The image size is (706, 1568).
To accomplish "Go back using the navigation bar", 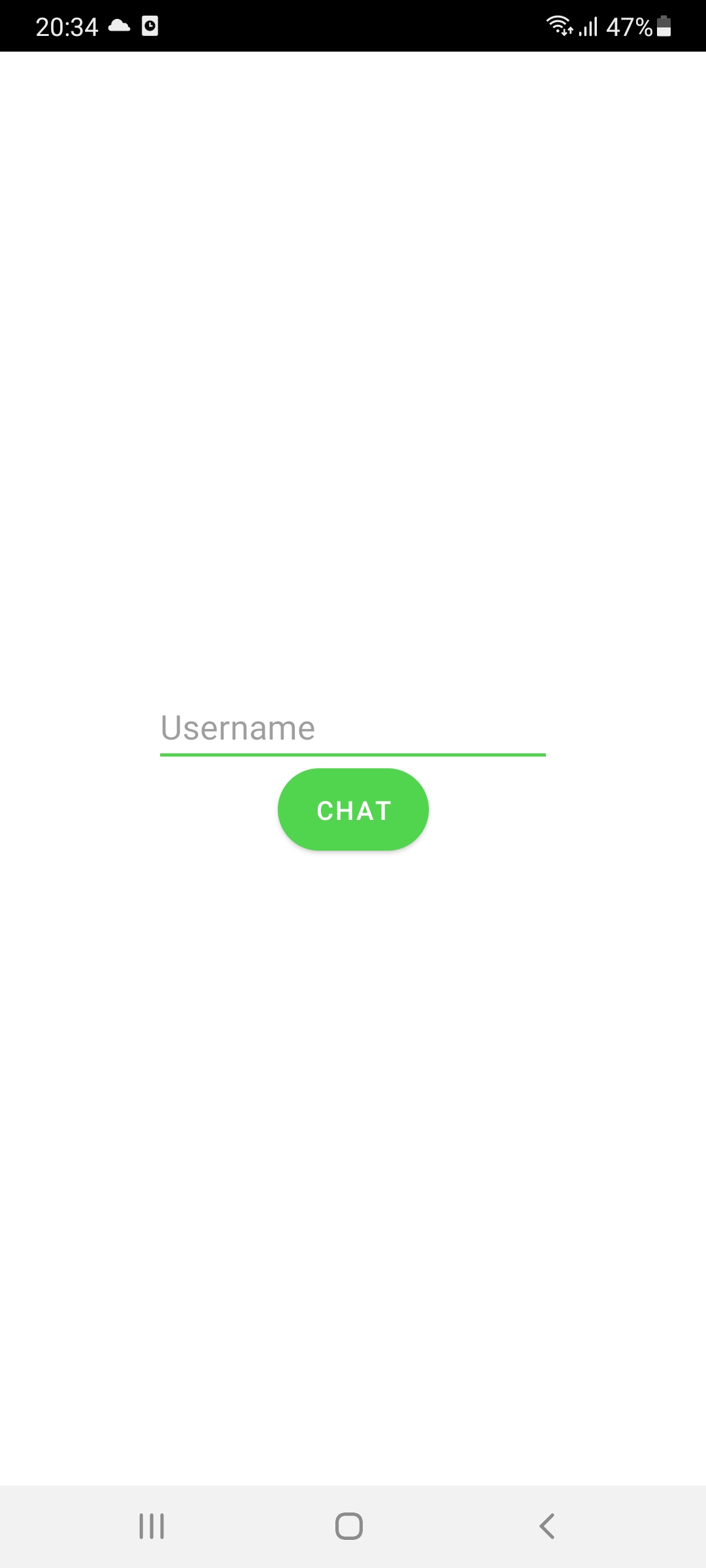I will tap(546, 1526).
